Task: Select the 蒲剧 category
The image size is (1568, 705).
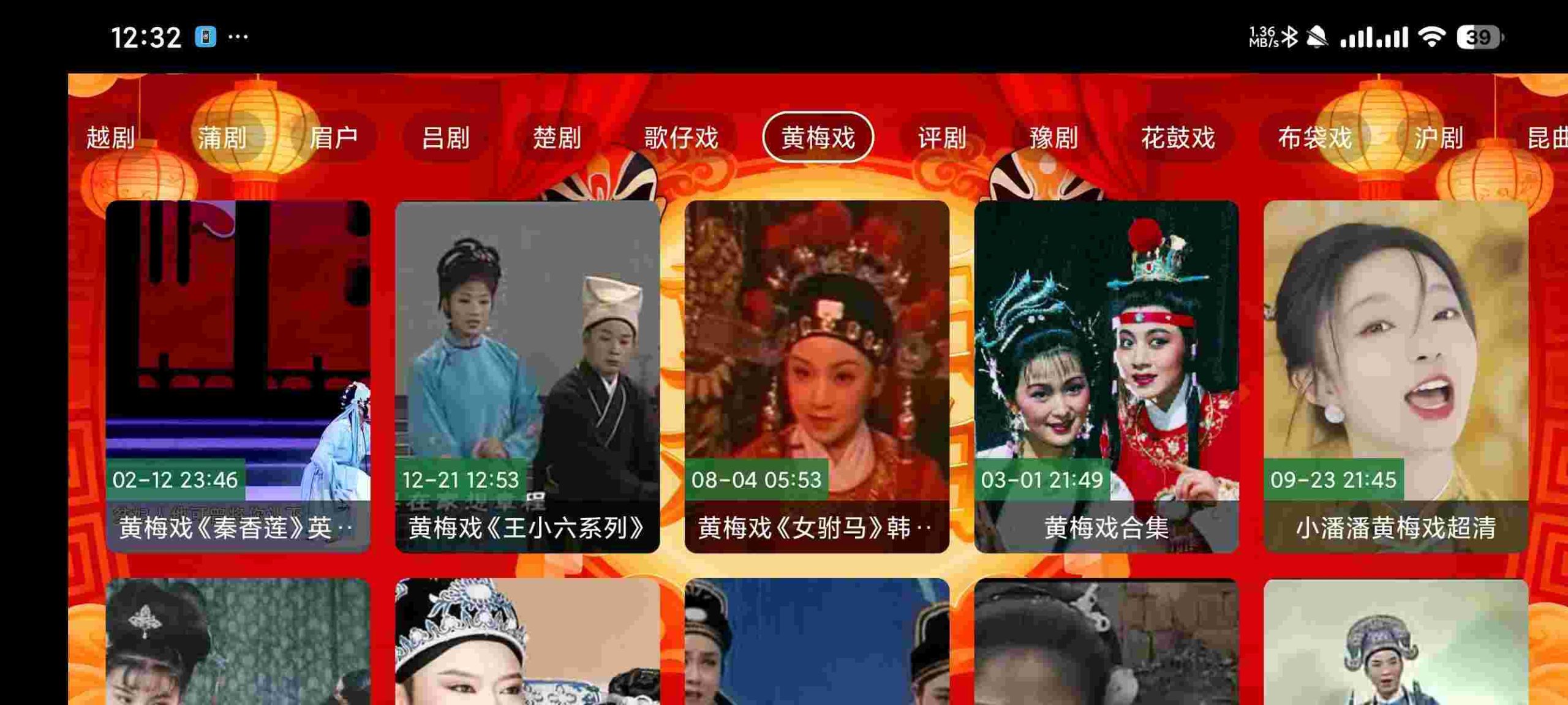Action: pos(222,137)
